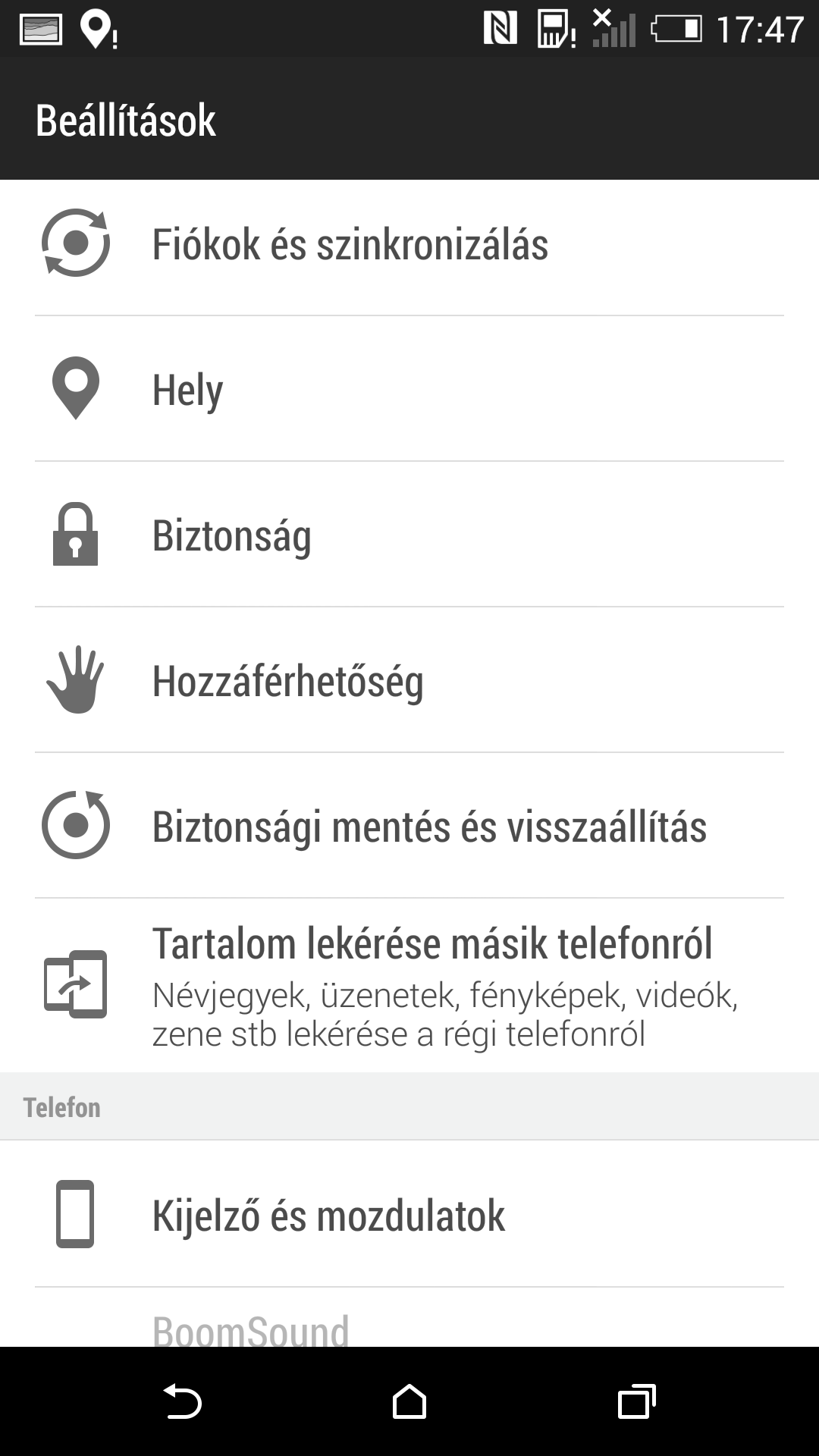The image size is (819, 1456).
Task: Open Kijelző és mozdulatok settings
Action: pyautogui.click(x=409, y=1215)
